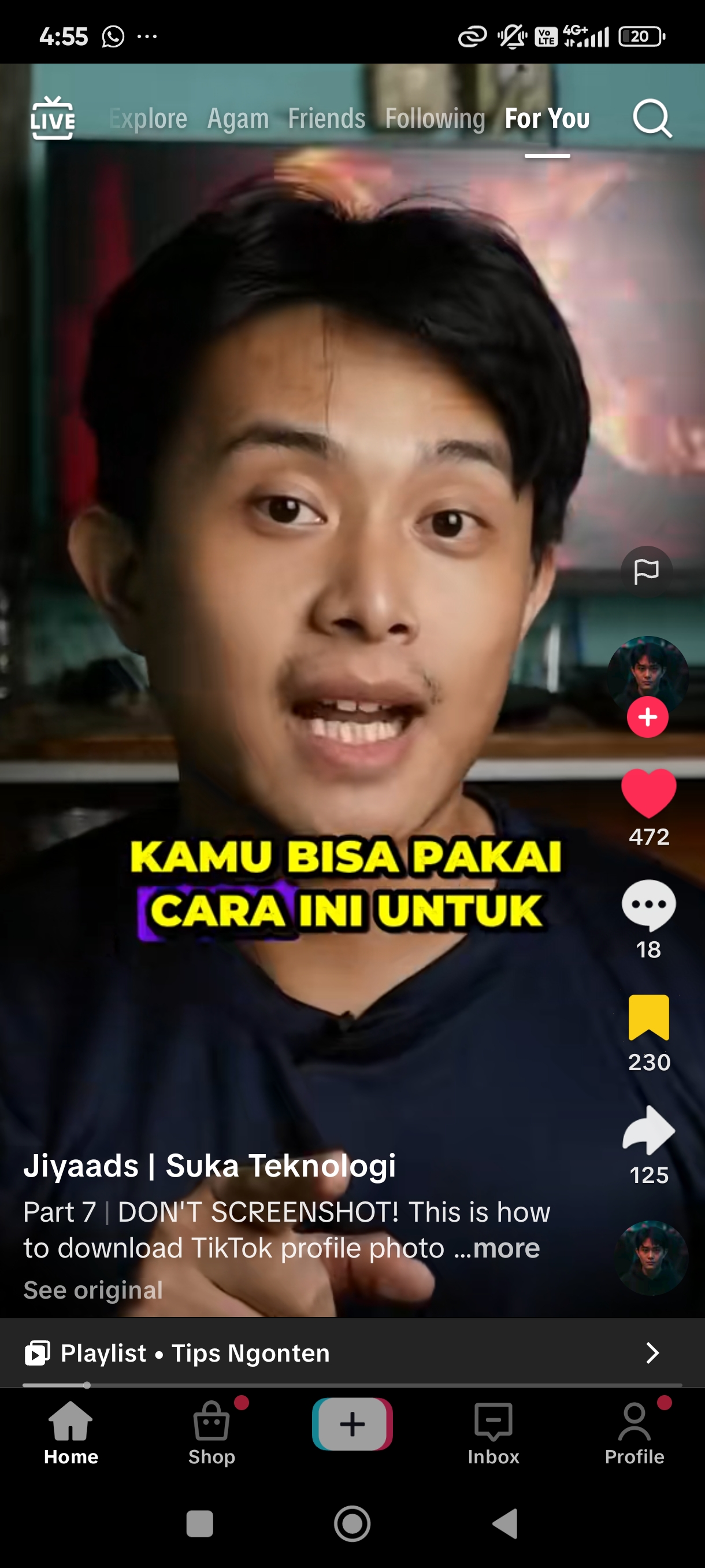Open the spinning sound disc
The height and width of the screenshot is (1568, 705).
(x=651, y=1258)
